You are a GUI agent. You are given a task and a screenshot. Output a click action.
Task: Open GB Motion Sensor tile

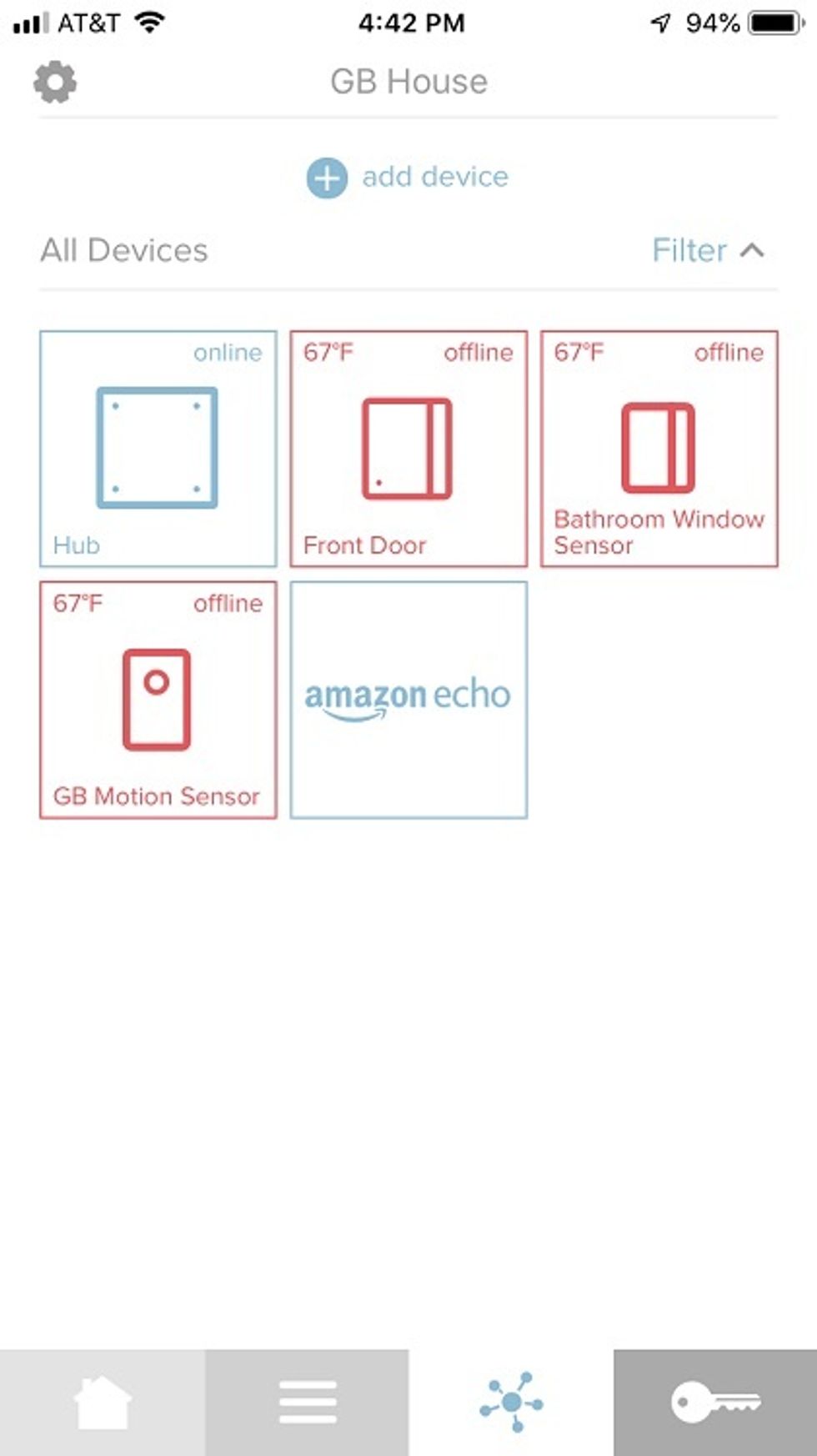(158, 700)
